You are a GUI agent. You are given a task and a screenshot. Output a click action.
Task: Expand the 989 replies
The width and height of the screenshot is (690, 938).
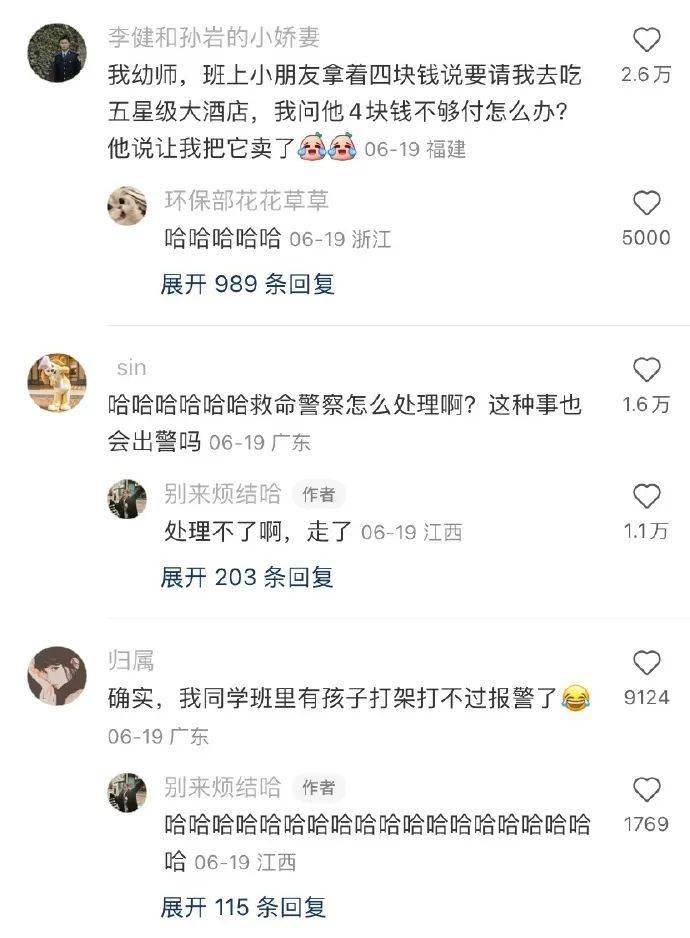click(x=247, y=284)
